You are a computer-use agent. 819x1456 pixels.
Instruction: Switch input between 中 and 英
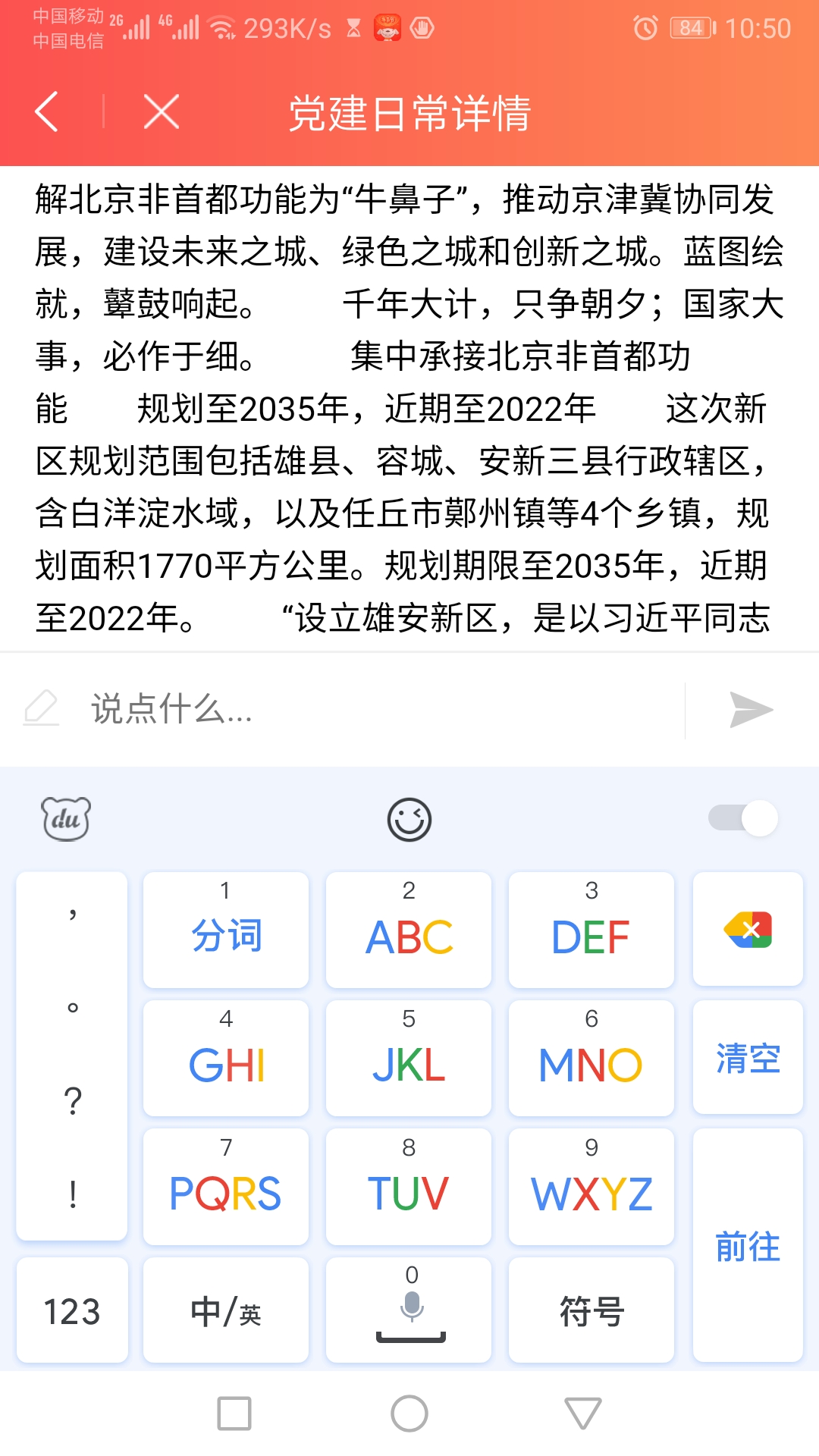coord(225,1310)
